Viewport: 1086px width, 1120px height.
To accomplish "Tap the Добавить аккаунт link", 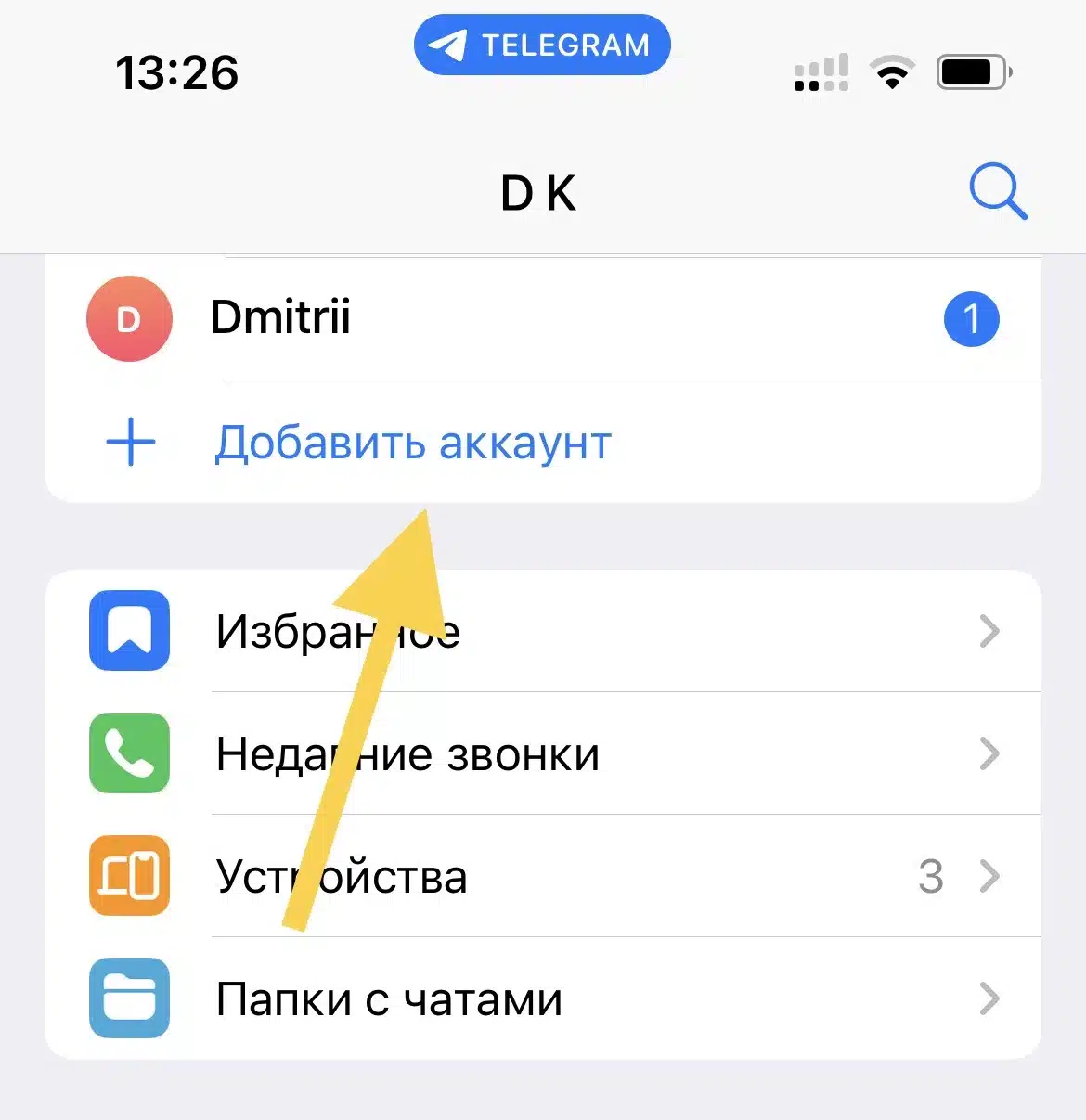I will pos(412,443).
